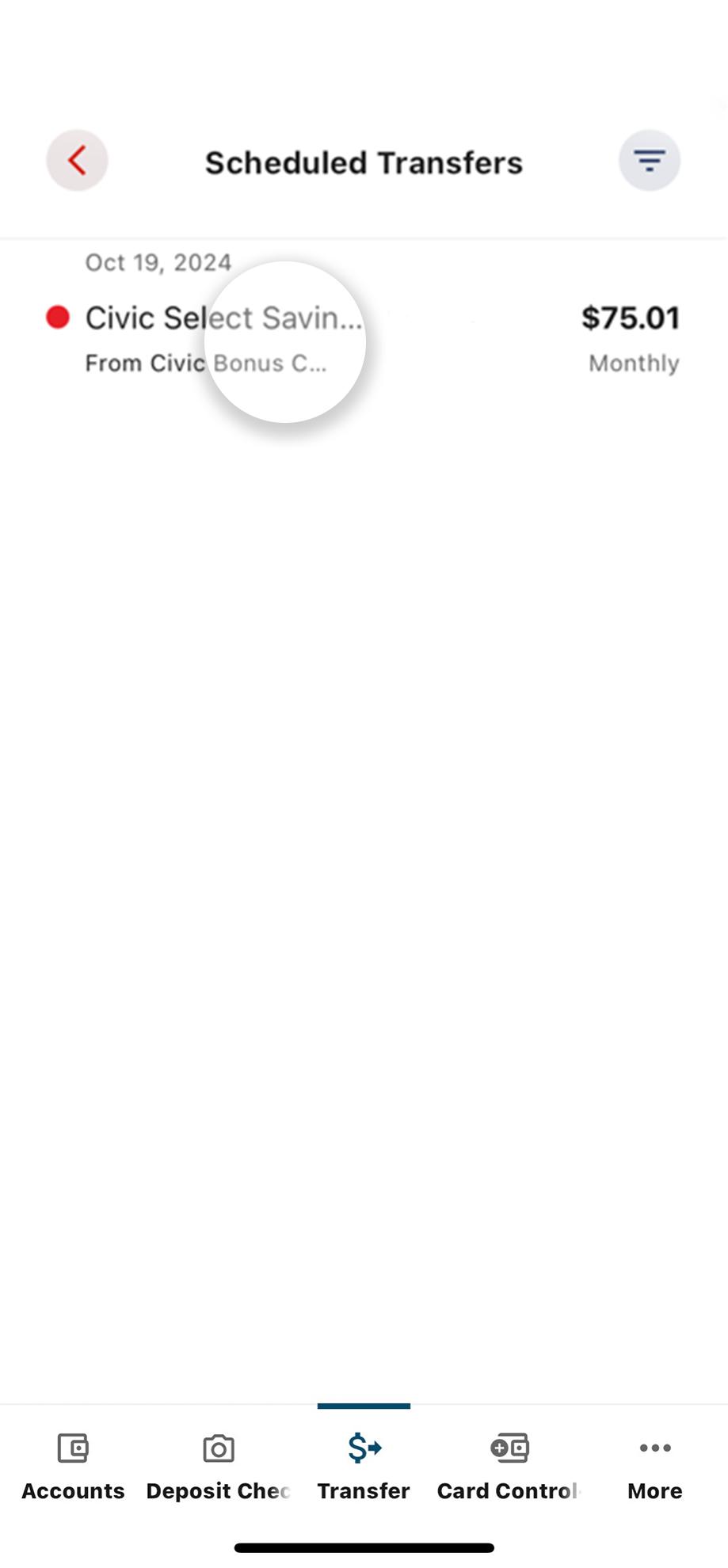
Task: Go to the Card Controls tab
Action: pos(509,1467)
